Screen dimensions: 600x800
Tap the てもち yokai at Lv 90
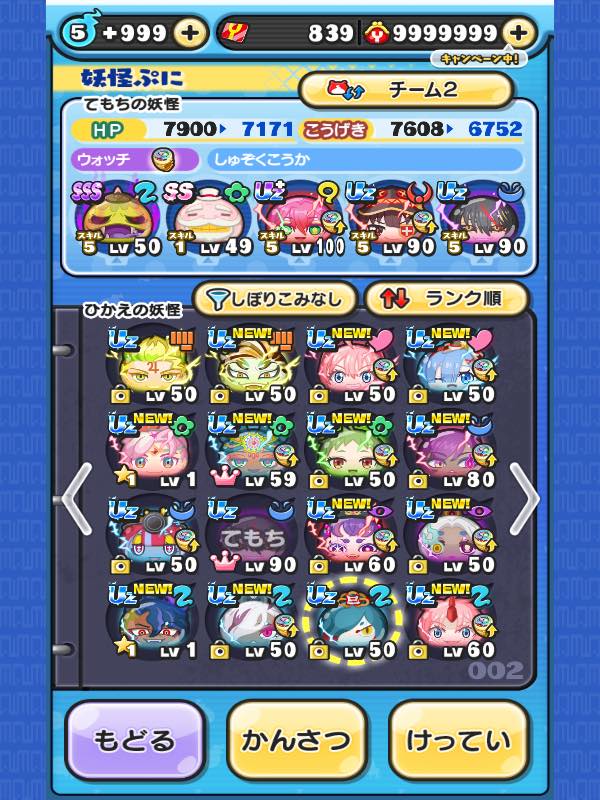point(250,537)
